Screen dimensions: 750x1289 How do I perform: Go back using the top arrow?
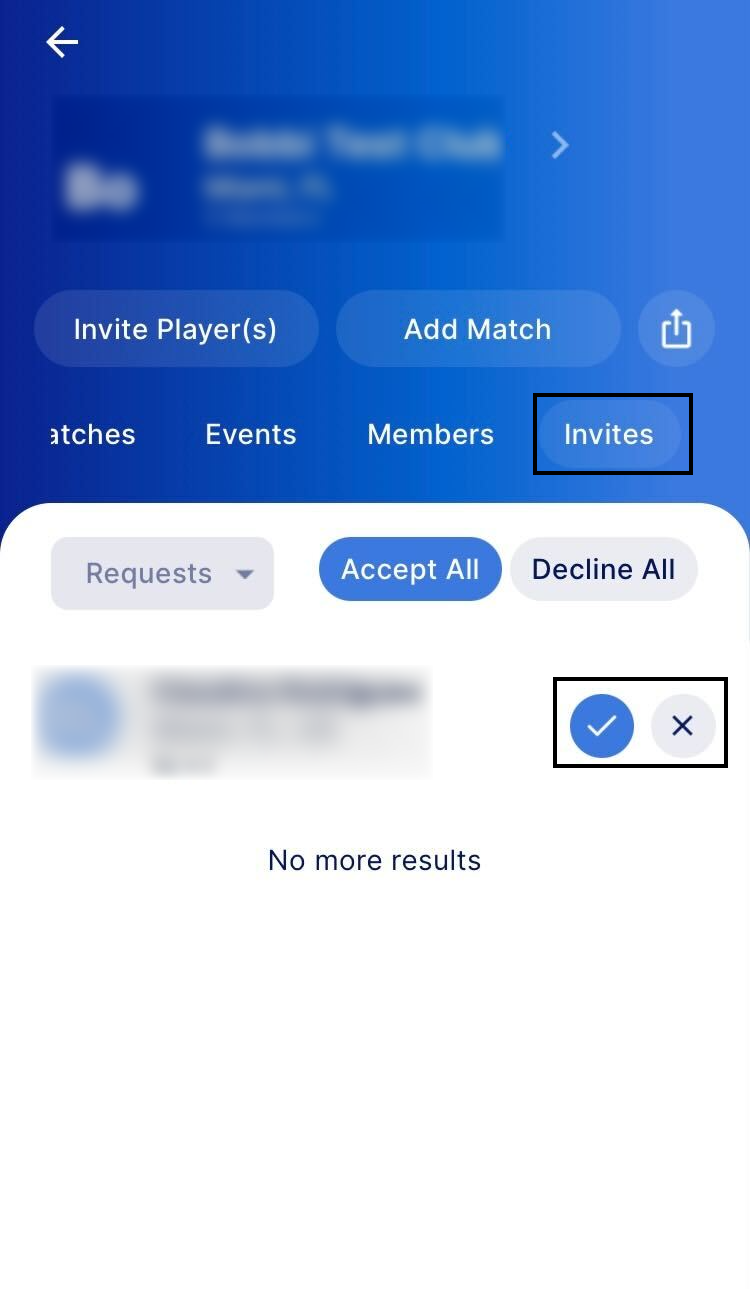[x=62, y=42]
